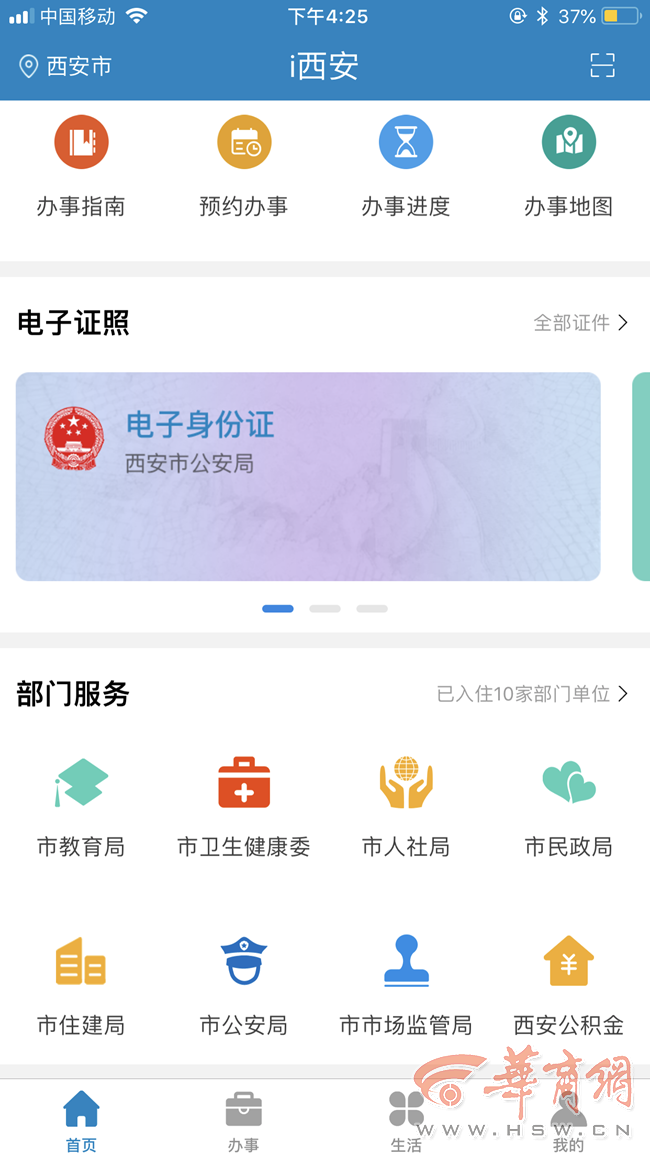Open 预约办事 appointment service

pyautogui.click(x=244, y=167)
